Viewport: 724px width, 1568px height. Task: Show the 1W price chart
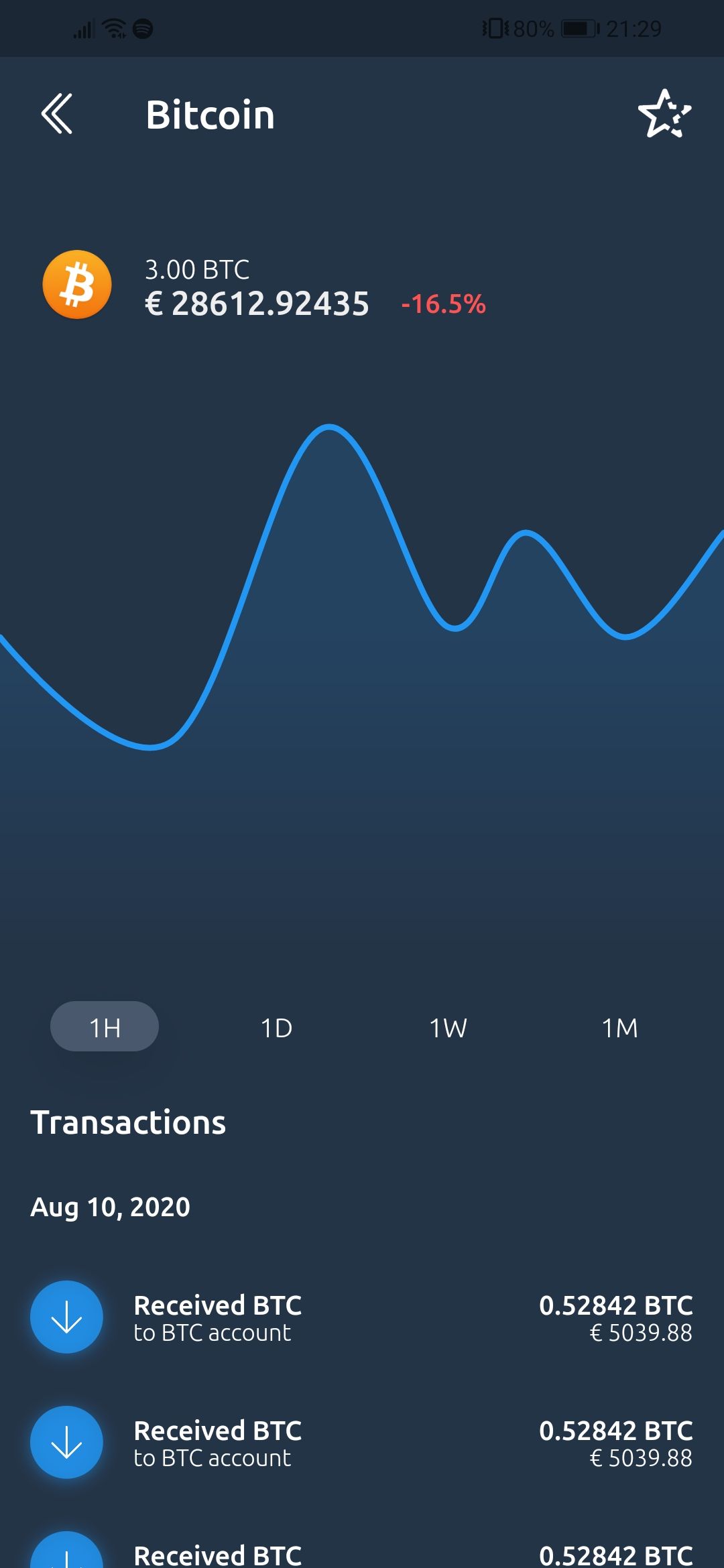tap(448, 1027)
